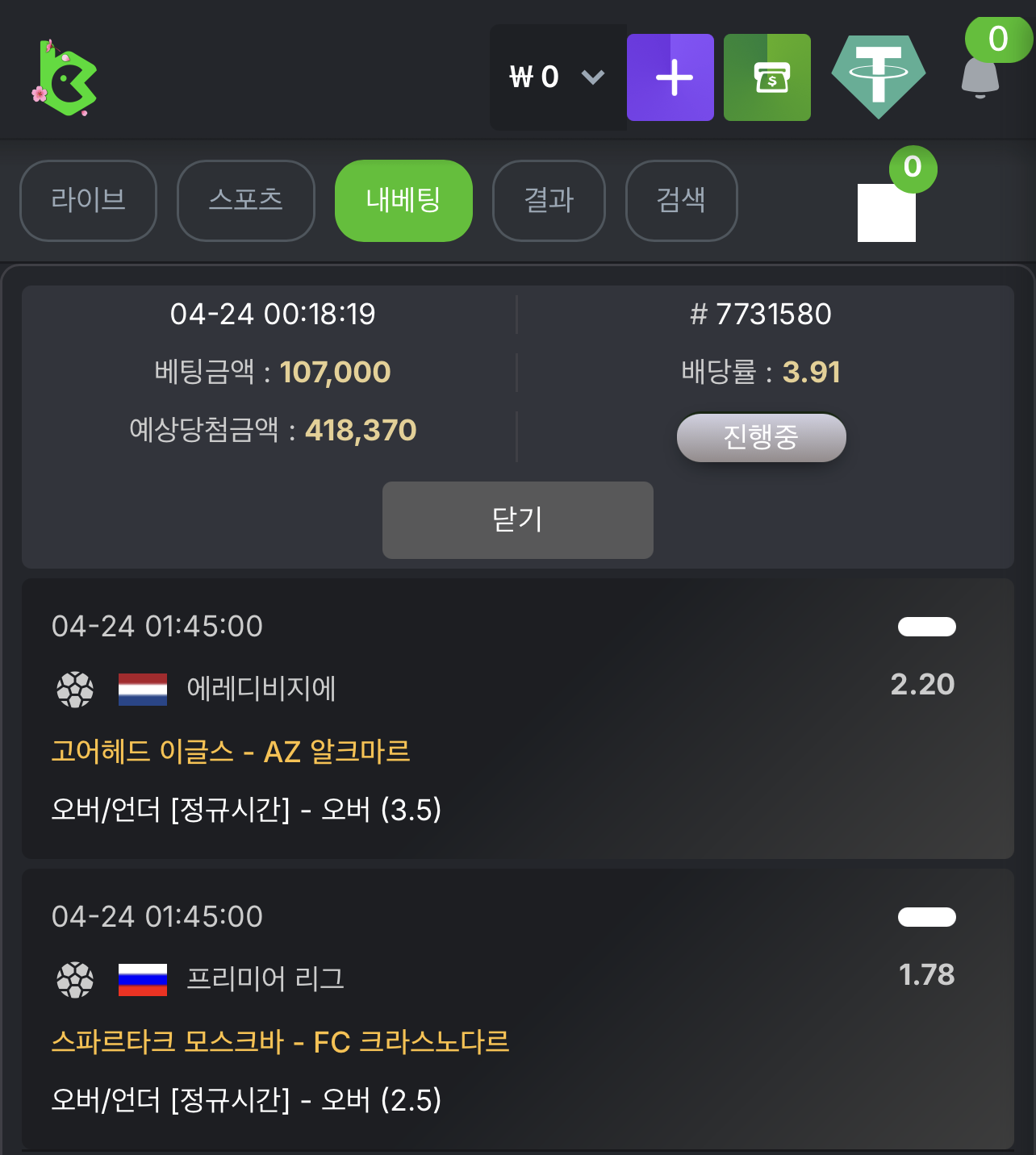The image size is (1036, 1155).
Task: Open the green cashier icon
Action: click(767, 77)
